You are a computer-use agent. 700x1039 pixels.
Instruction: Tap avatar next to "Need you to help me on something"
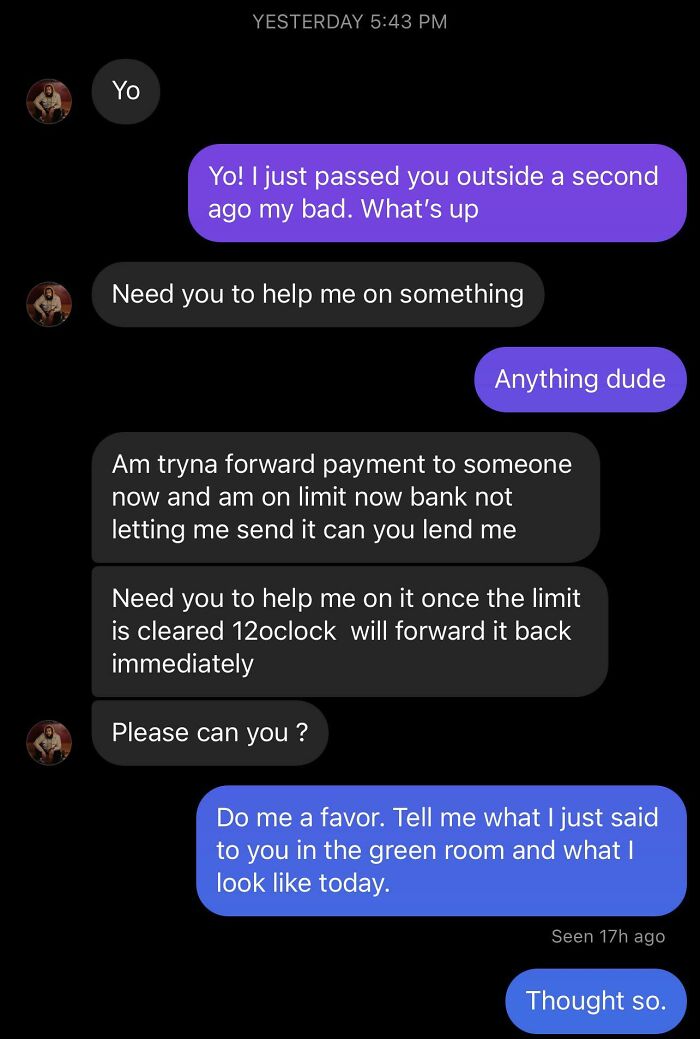click(48, 304)
